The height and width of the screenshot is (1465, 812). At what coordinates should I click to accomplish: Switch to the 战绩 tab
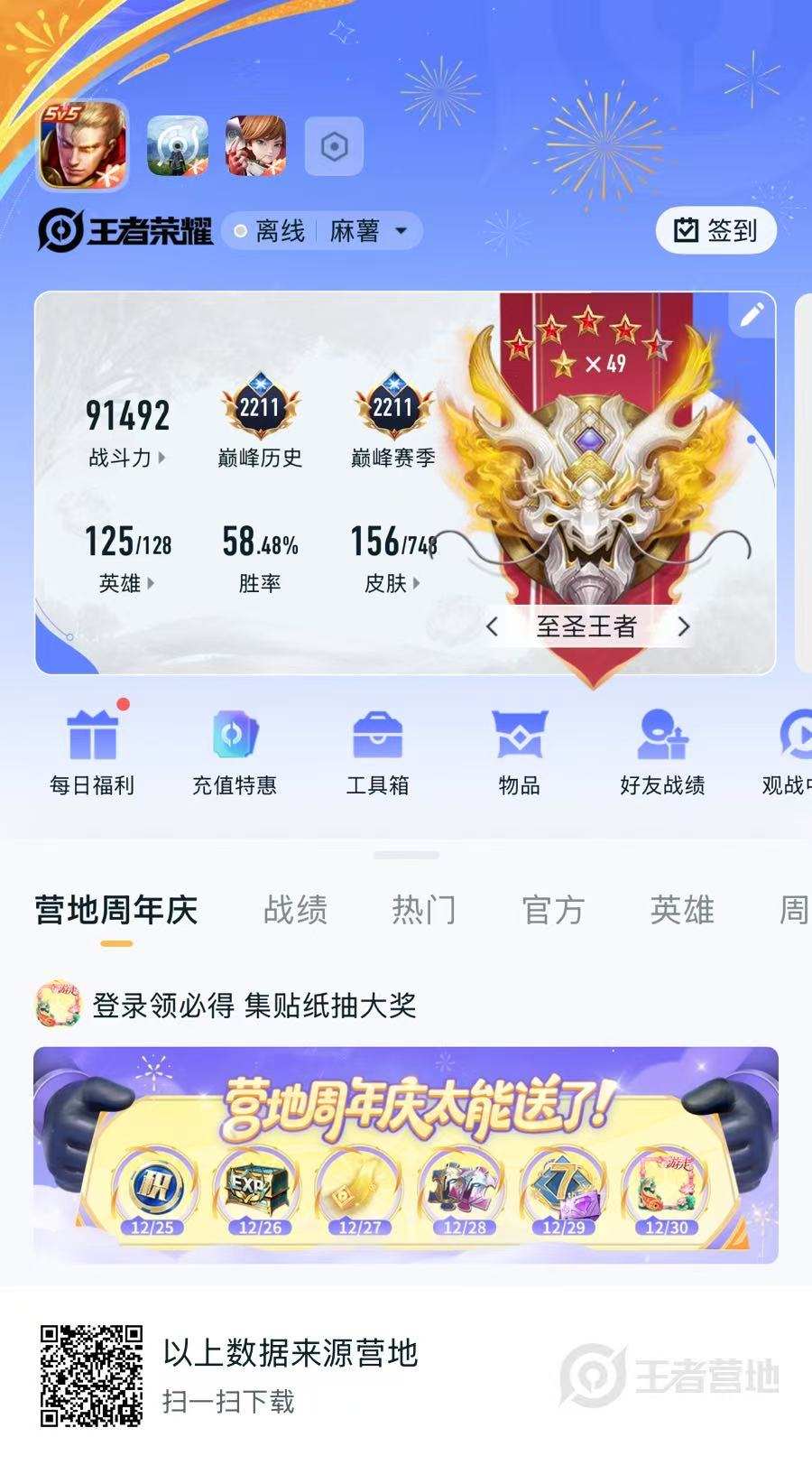(297, 910)
